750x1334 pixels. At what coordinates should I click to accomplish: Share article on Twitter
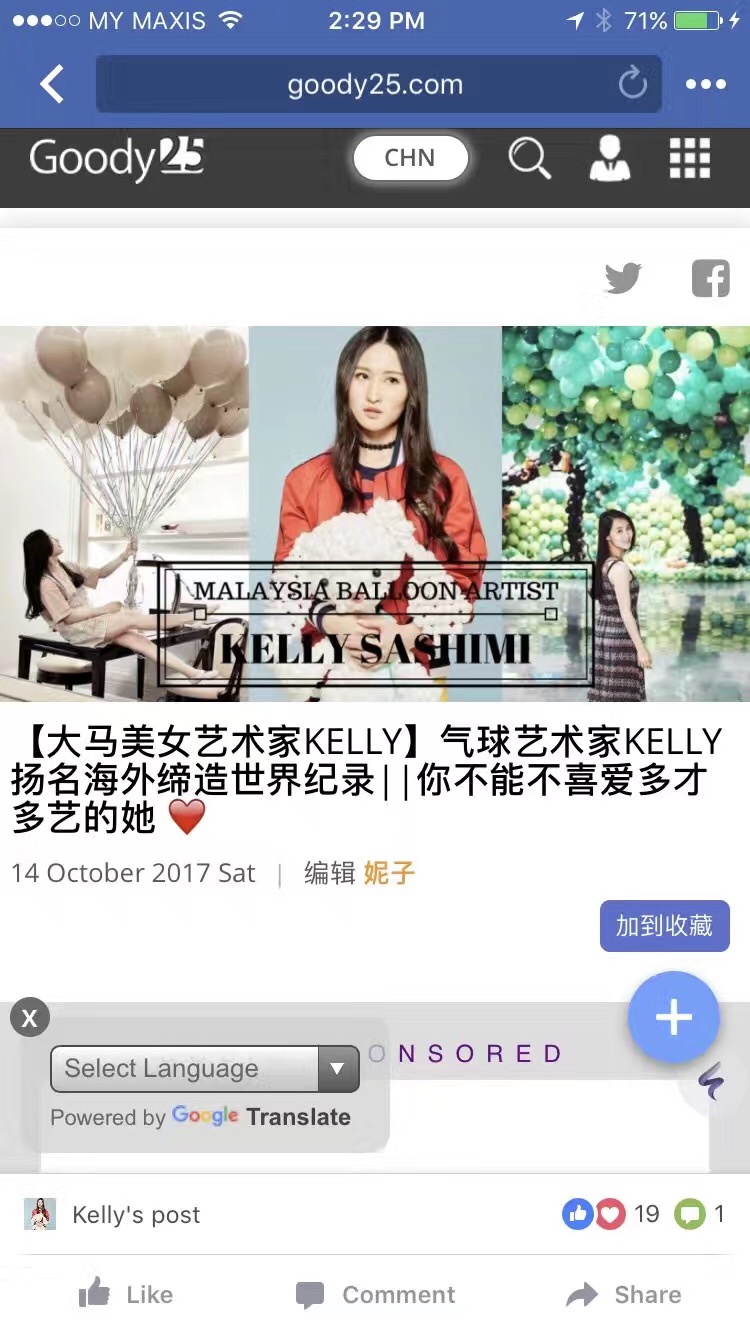623,278
